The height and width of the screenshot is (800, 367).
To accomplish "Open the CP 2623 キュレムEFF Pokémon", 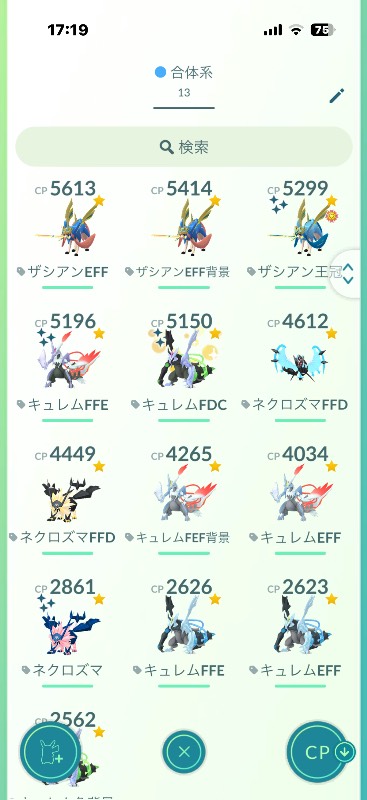I will pos(300,632).
